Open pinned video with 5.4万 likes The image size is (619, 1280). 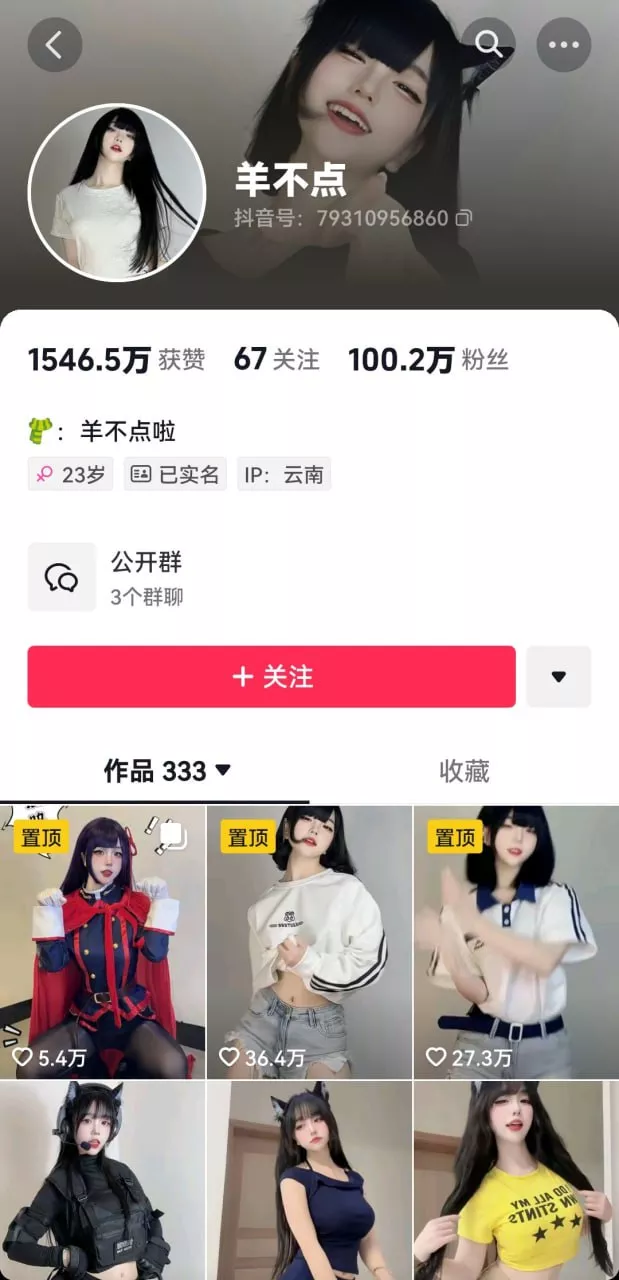tap(102, 942)
